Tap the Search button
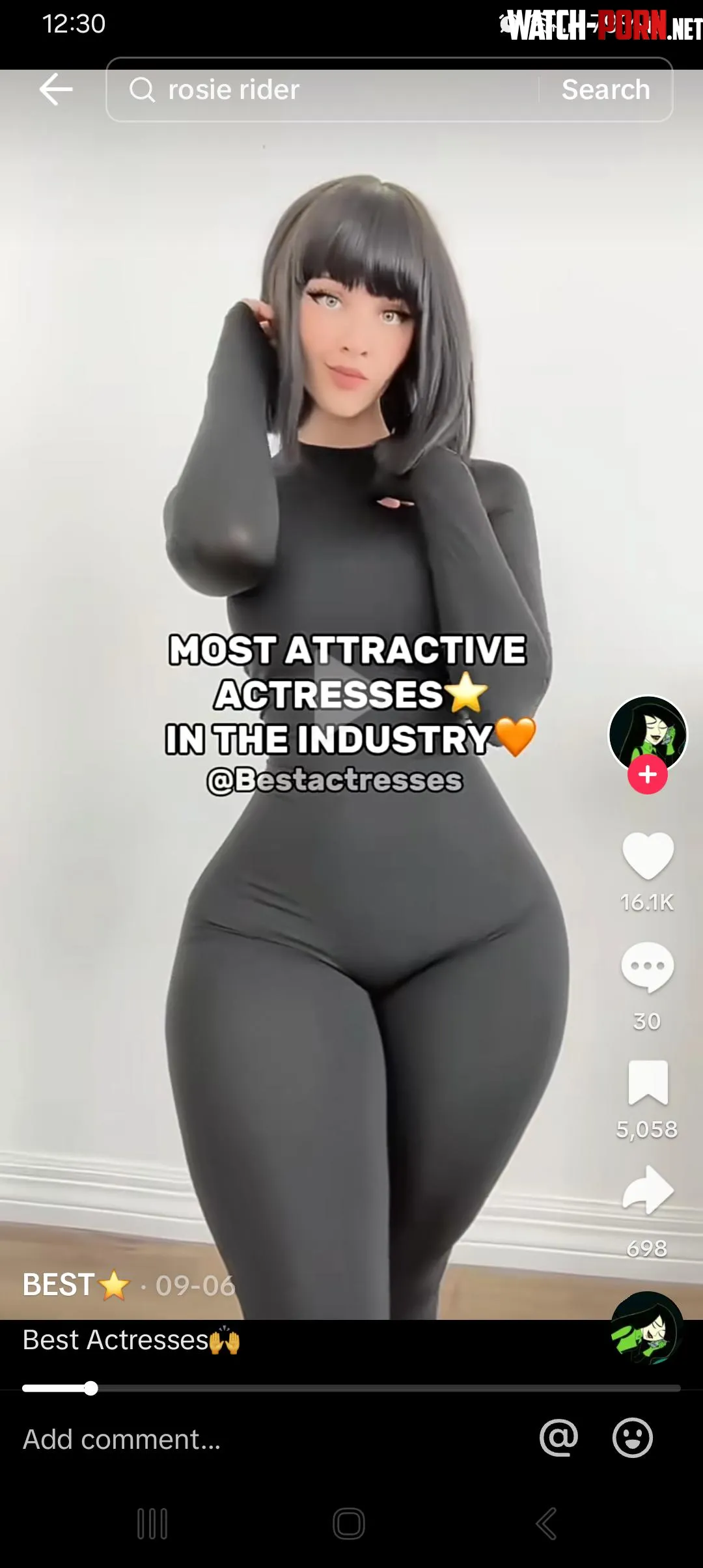 [x=605, y=89]
